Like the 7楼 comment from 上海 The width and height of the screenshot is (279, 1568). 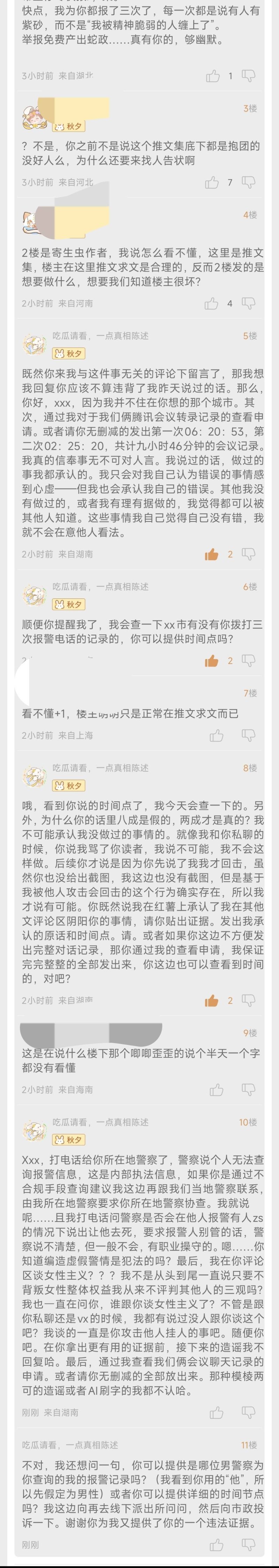point(216,735)
